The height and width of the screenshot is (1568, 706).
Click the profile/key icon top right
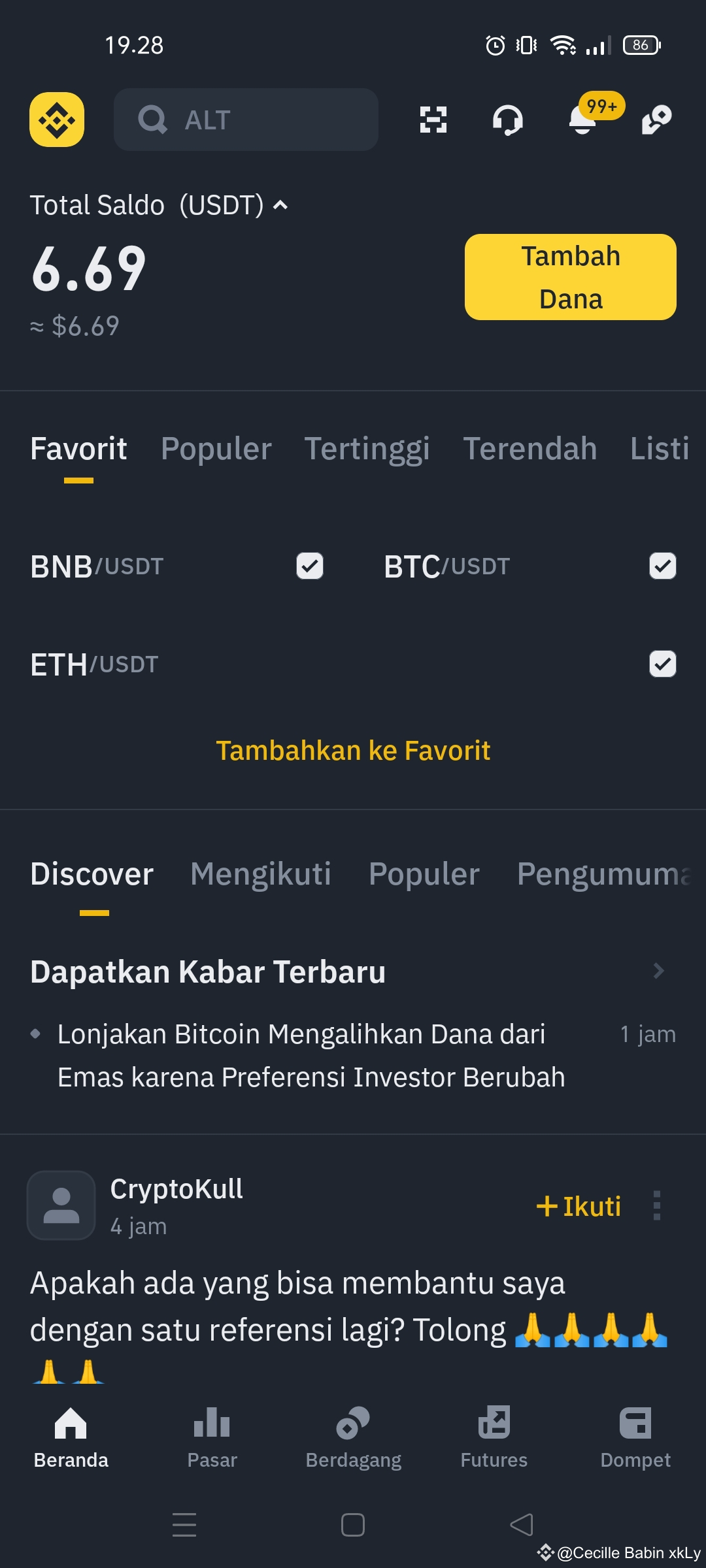point(656,120)
